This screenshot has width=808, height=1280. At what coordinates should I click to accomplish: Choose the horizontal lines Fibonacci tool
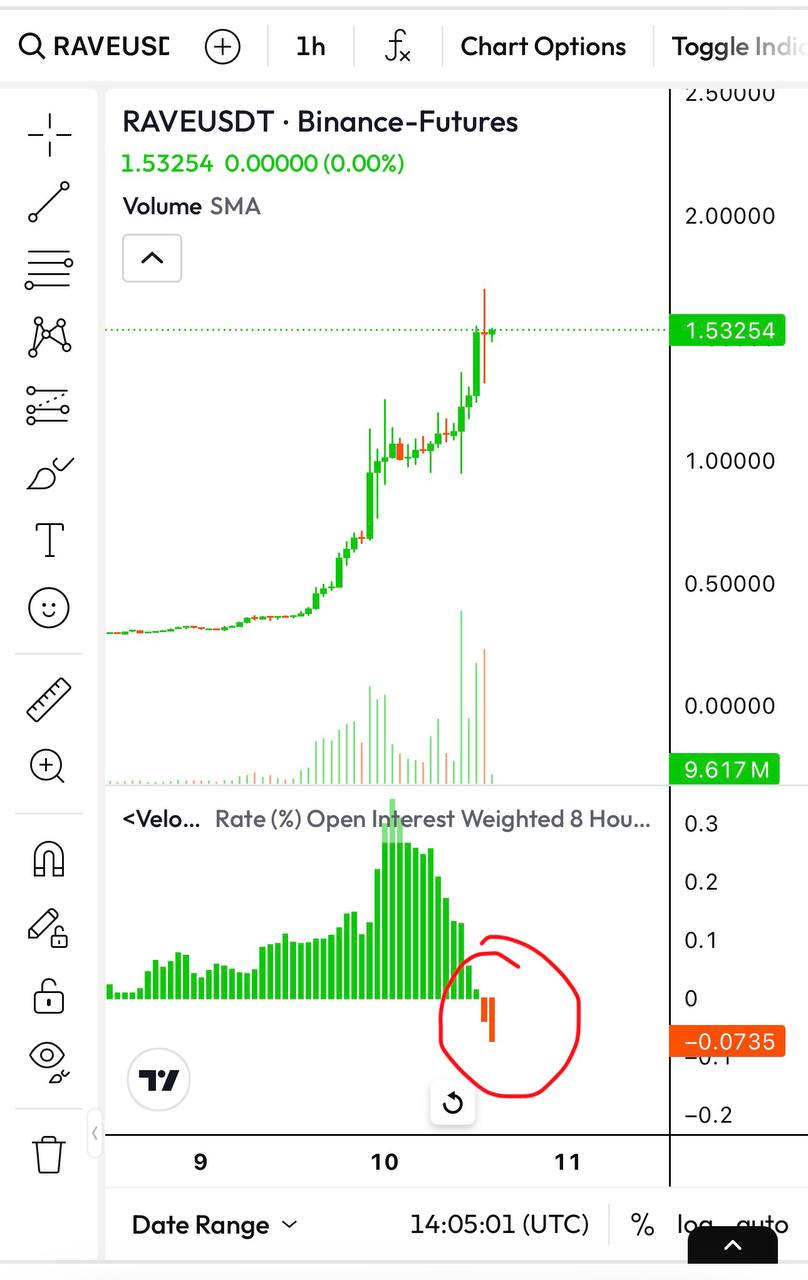[49, 269]
